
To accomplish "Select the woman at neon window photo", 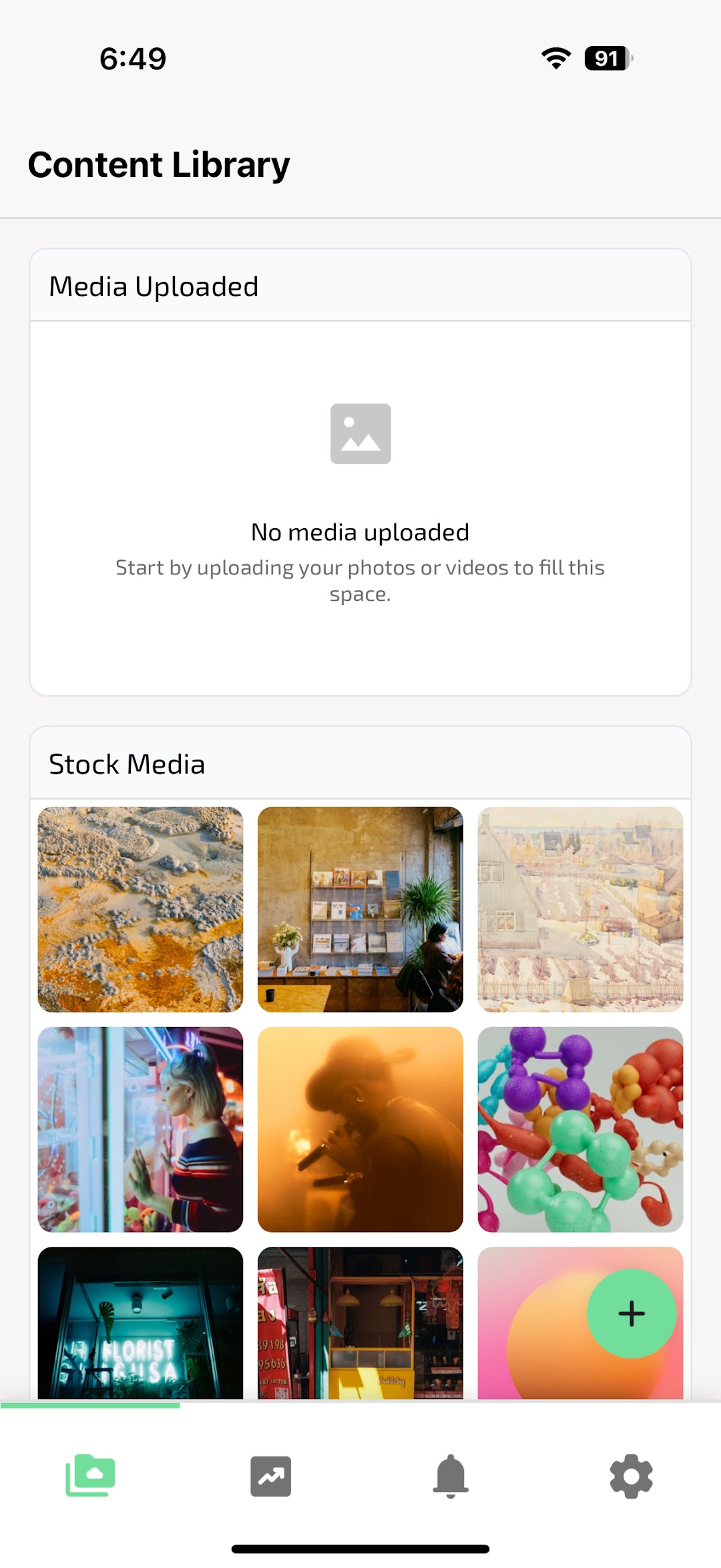I will click(140, 1129).
